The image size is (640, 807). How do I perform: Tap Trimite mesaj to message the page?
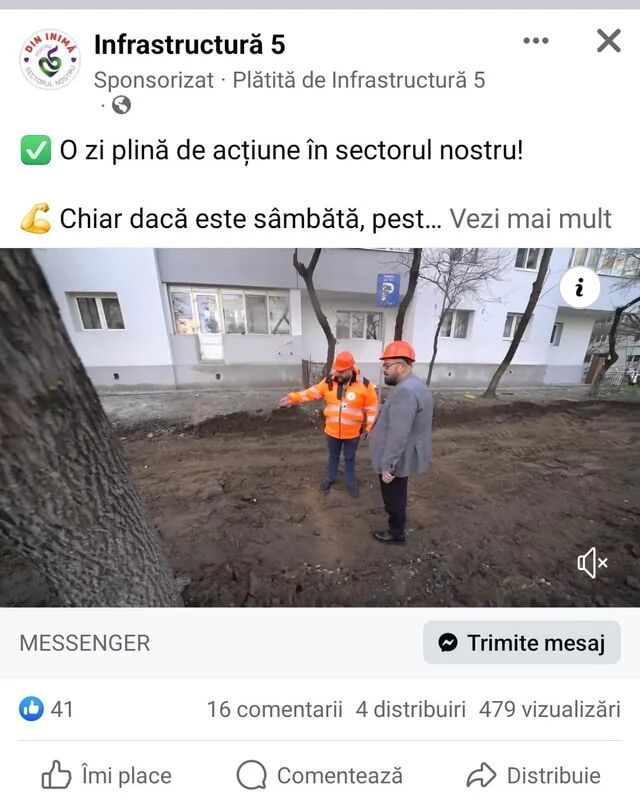pyautogui.click(x=522, y=643)
